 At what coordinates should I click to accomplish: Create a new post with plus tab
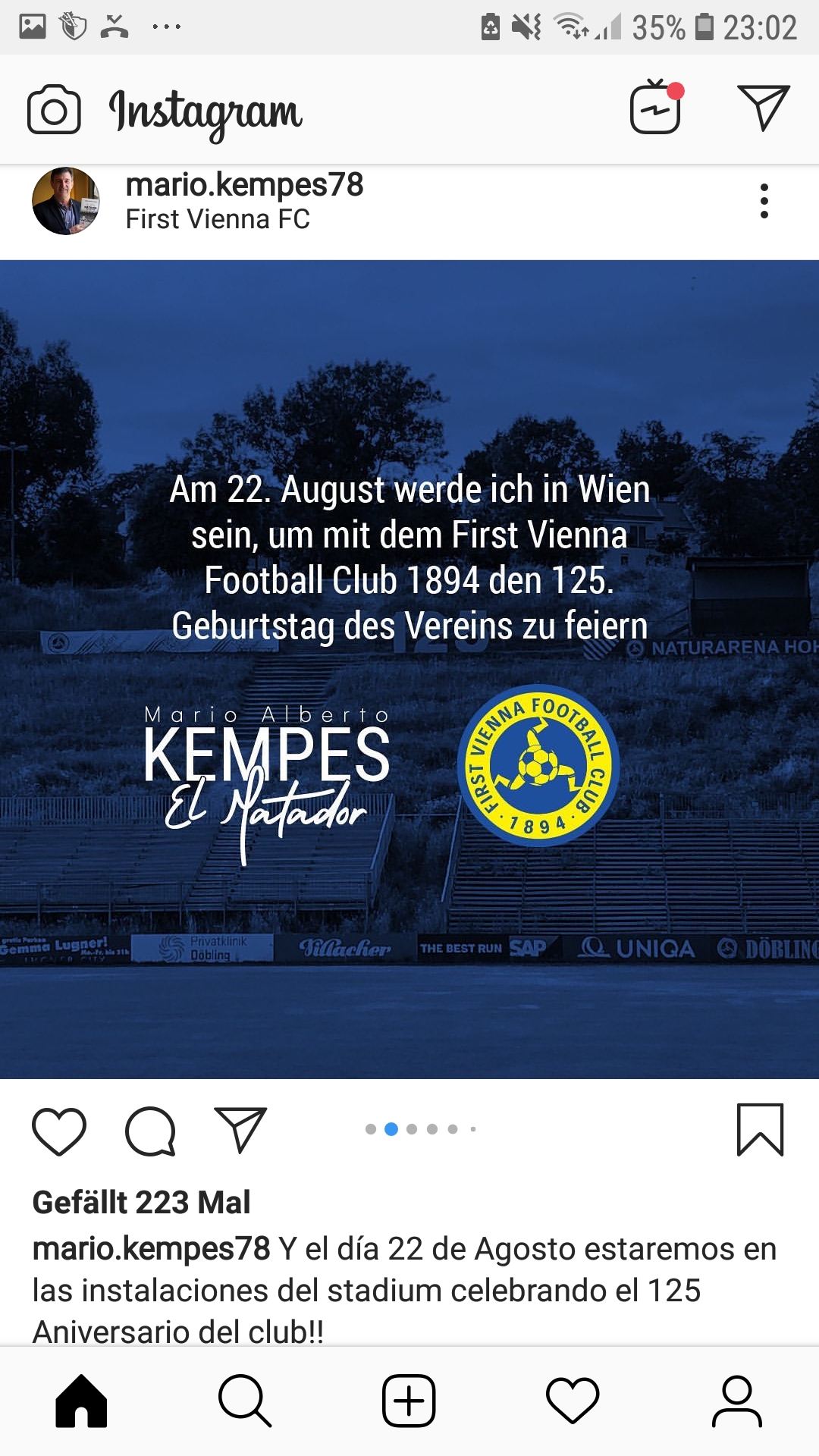409,1401
